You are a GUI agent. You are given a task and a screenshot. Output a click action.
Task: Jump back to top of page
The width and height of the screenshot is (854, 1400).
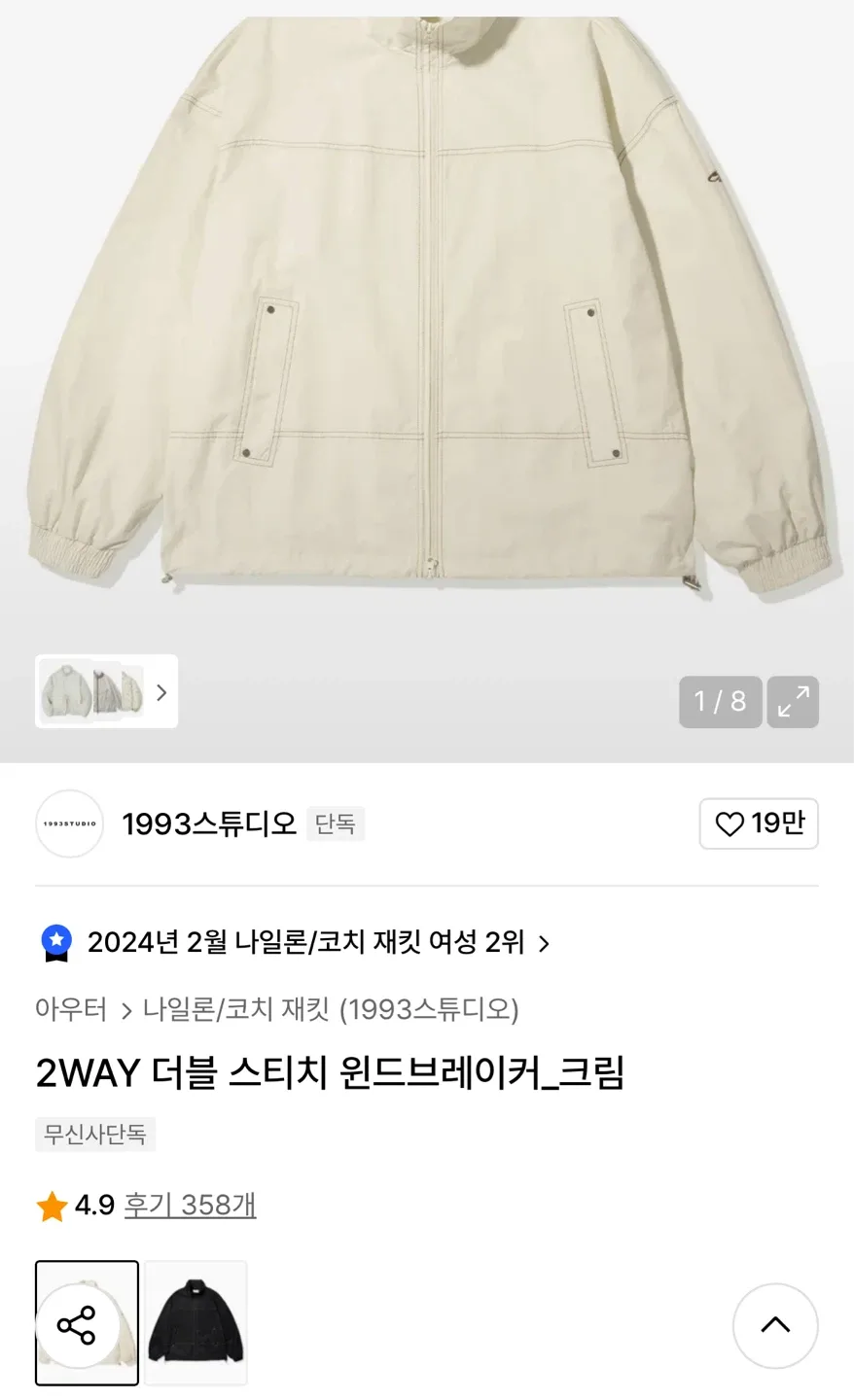[774, 1325]
